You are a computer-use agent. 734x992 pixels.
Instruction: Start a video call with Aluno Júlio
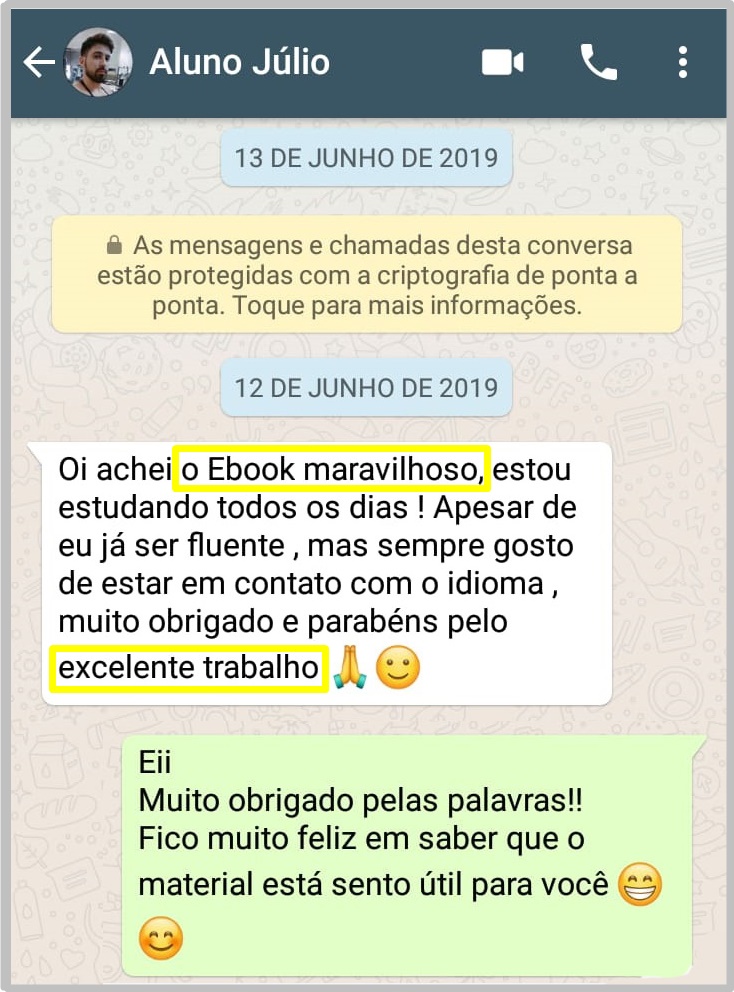tap(502, 63)
